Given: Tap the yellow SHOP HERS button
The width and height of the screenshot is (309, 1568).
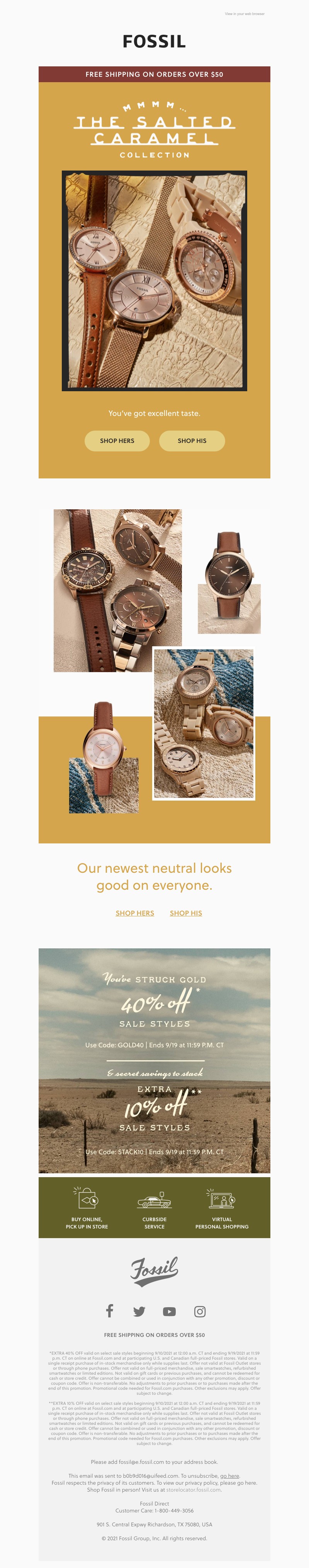Looking at the screenshot, I should (116, 441).
